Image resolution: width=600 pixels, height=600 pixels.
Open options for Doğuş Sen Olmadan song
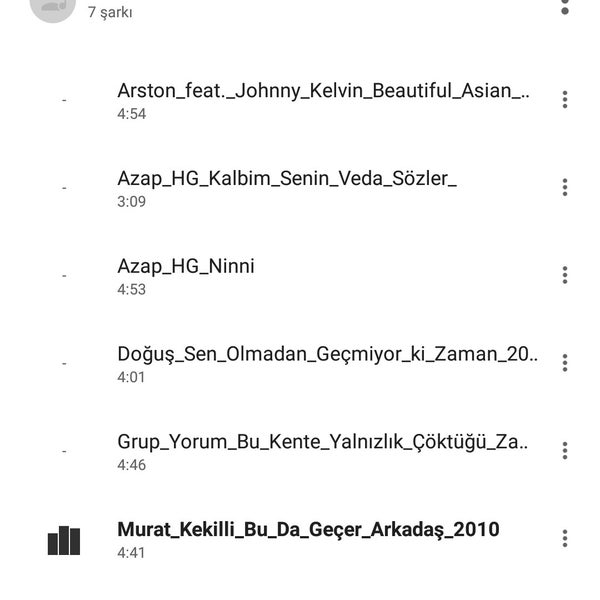(565, 363)
